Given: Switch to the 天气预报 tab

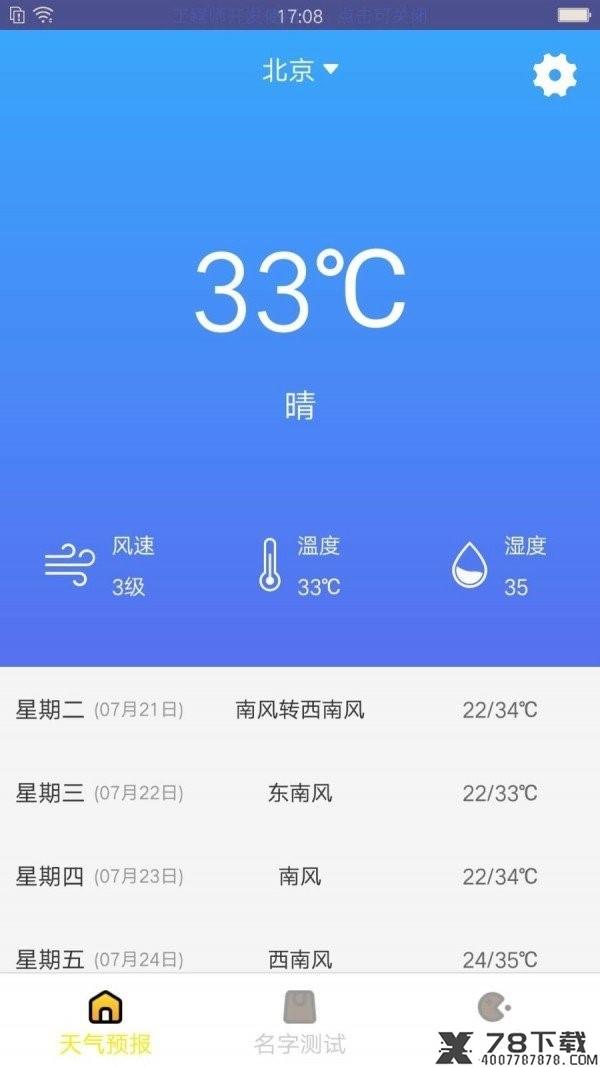Looking at the screenshot, I should [105, 1022].
